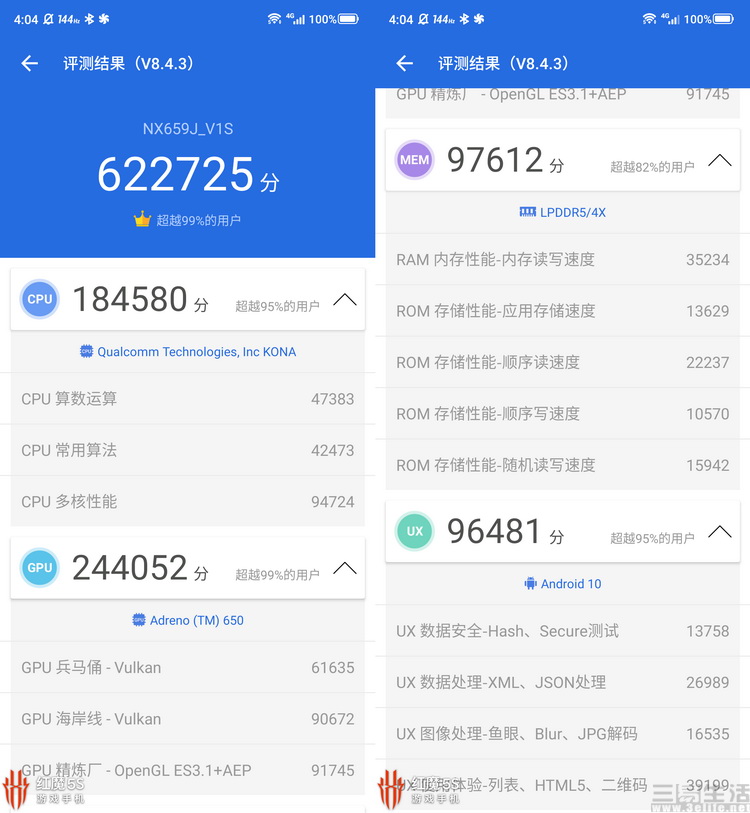Collapse the GPU score section
750x813 pixels.
tap(344, 567)
